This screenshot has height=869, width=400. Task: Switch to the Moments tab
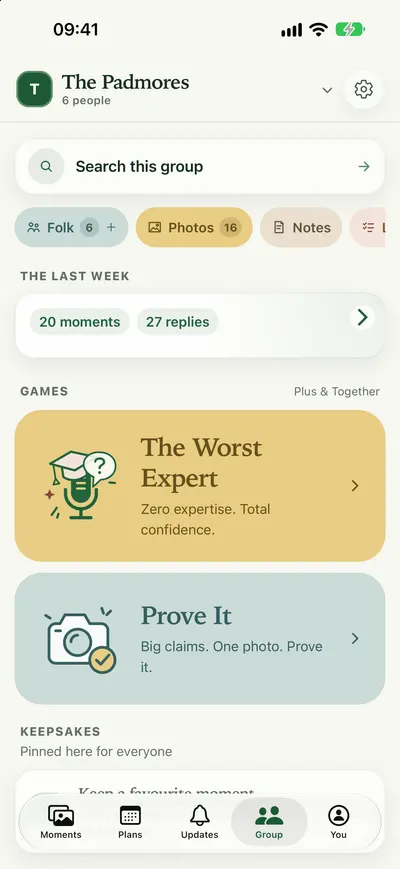(61, 822)
